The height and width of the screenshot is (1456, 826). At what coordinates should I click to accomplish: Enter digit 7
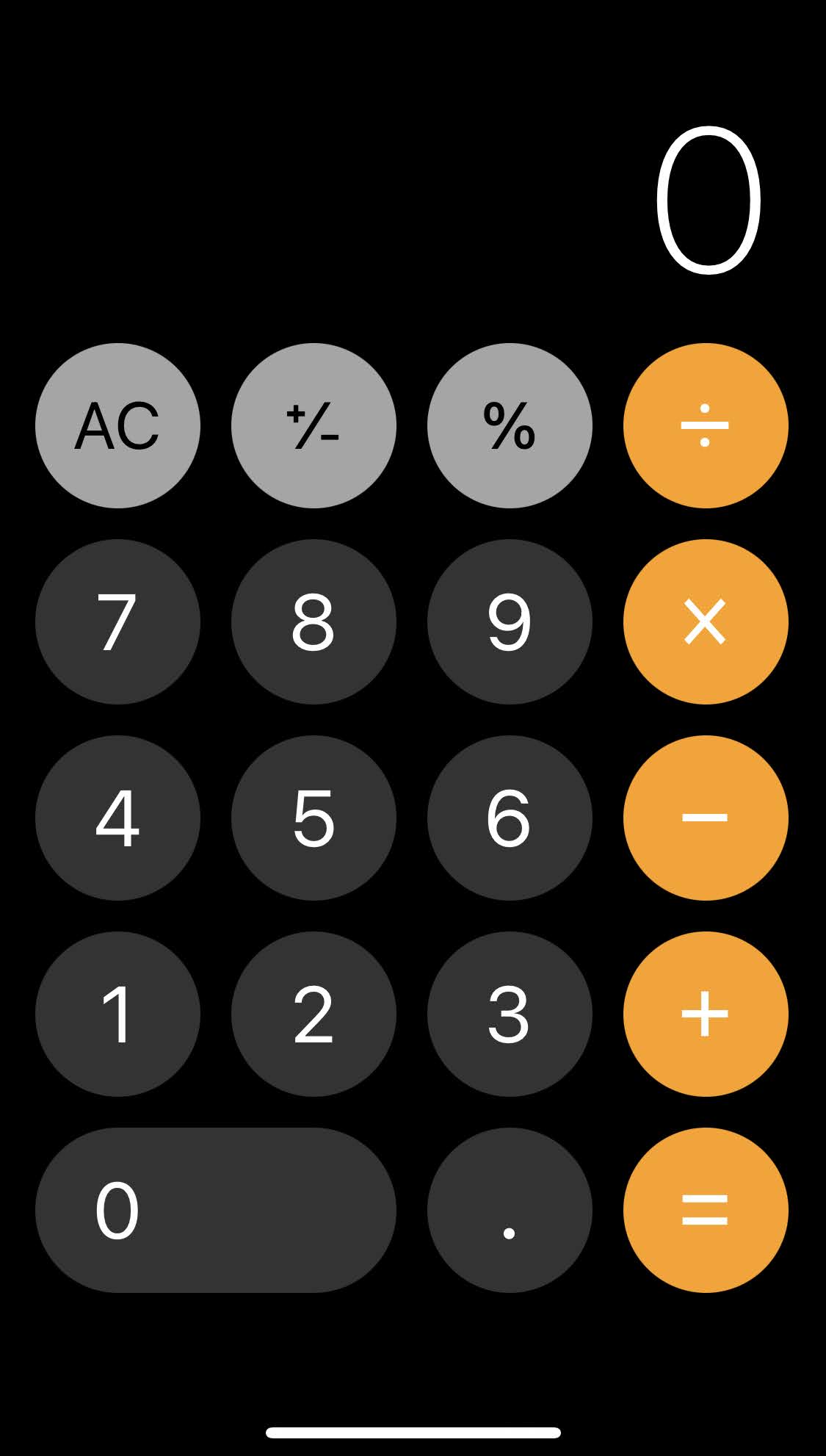117,621
